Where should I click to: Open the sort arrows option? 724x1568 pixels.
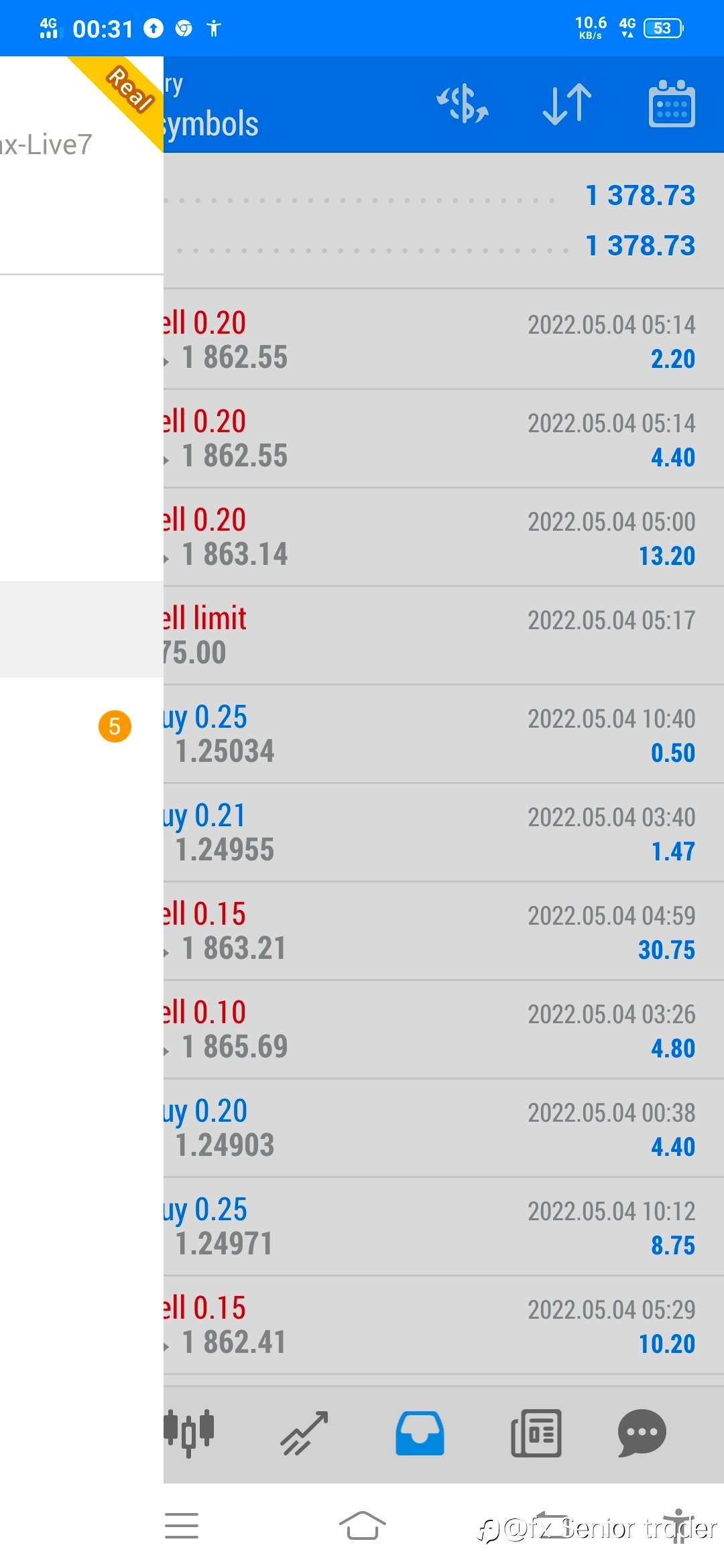click(x=567, y=104)
